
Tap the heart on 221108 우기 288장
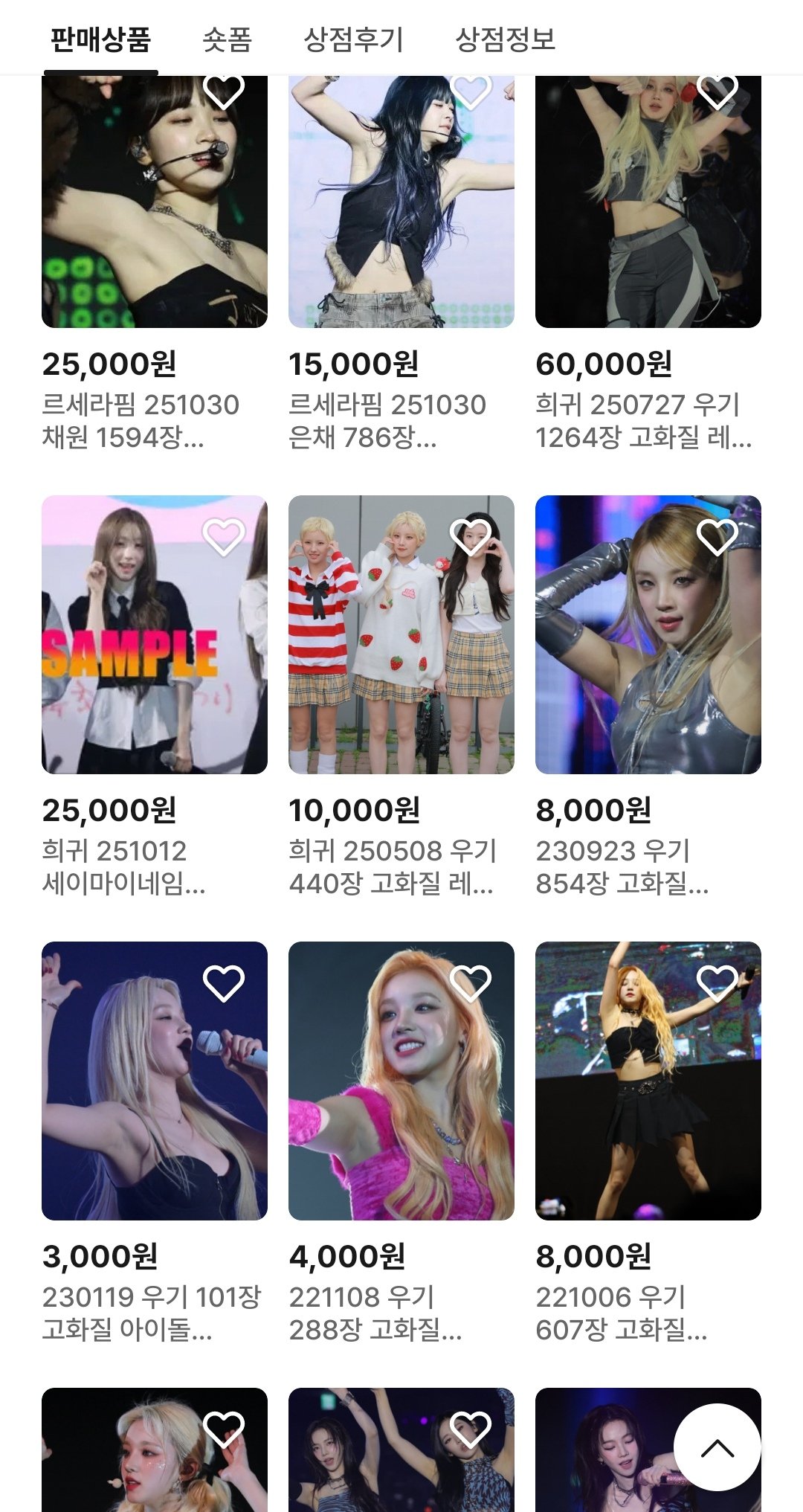[x=470, y=982]
